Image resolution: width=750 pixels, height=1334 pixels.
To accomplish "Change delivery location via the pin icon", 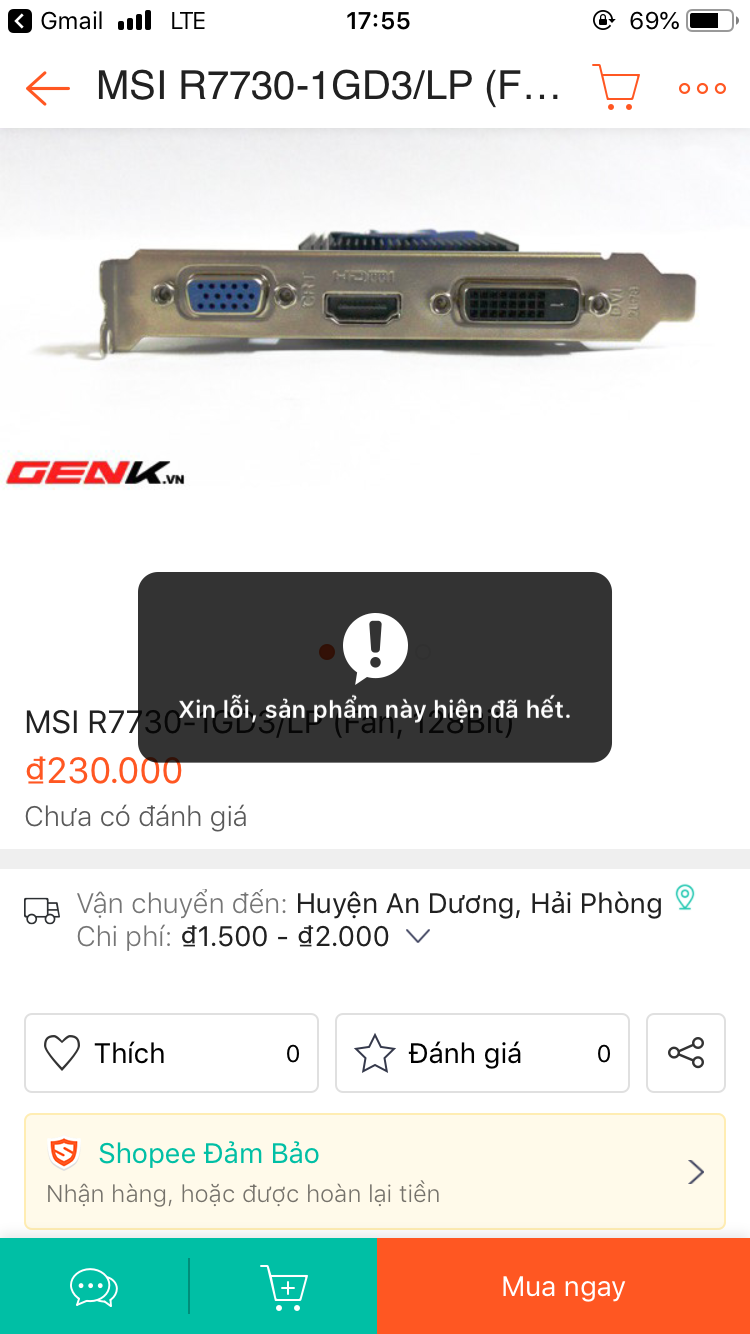I will (685, 897).
